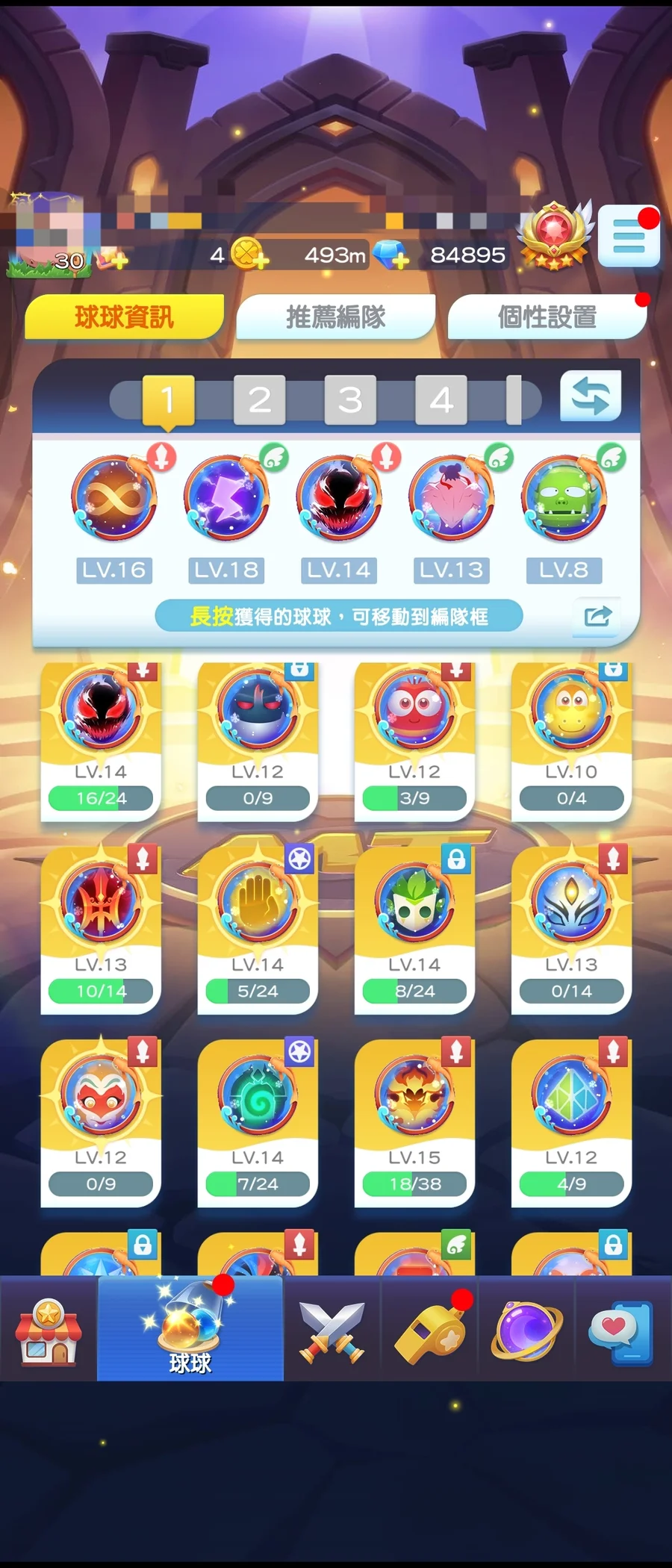Open the golden hand ball card 5/24
The height and width of the screenshot is (1568, 672).
(x=258, y=930)
